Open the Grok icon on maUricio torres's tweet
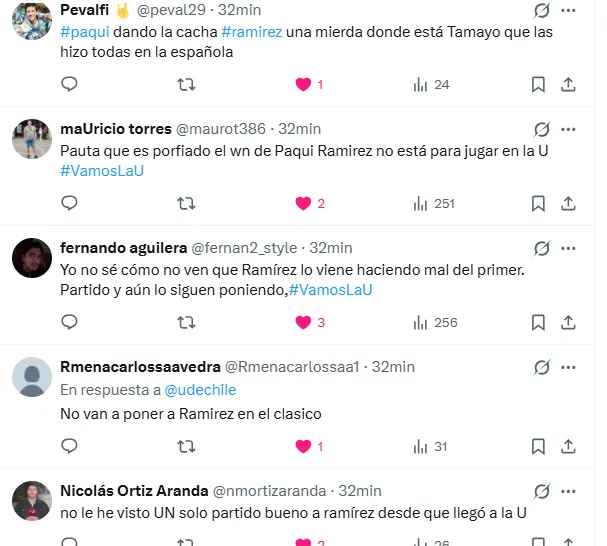Viewport: 607px width, 546px height. [x=541, y=129]
